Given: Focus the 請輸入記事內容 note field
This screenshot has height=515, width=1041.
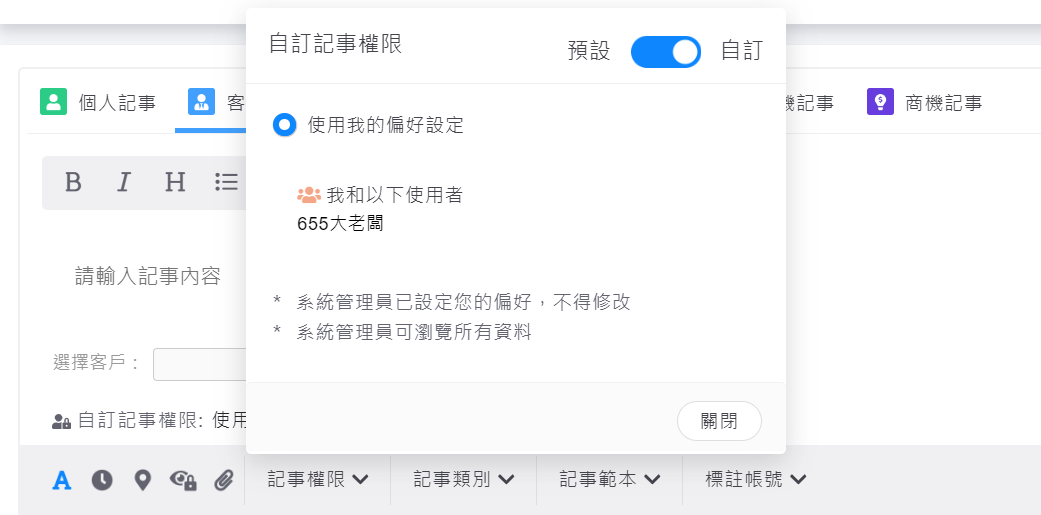Looking at the screenshot, I should click(x=148, y=276).
